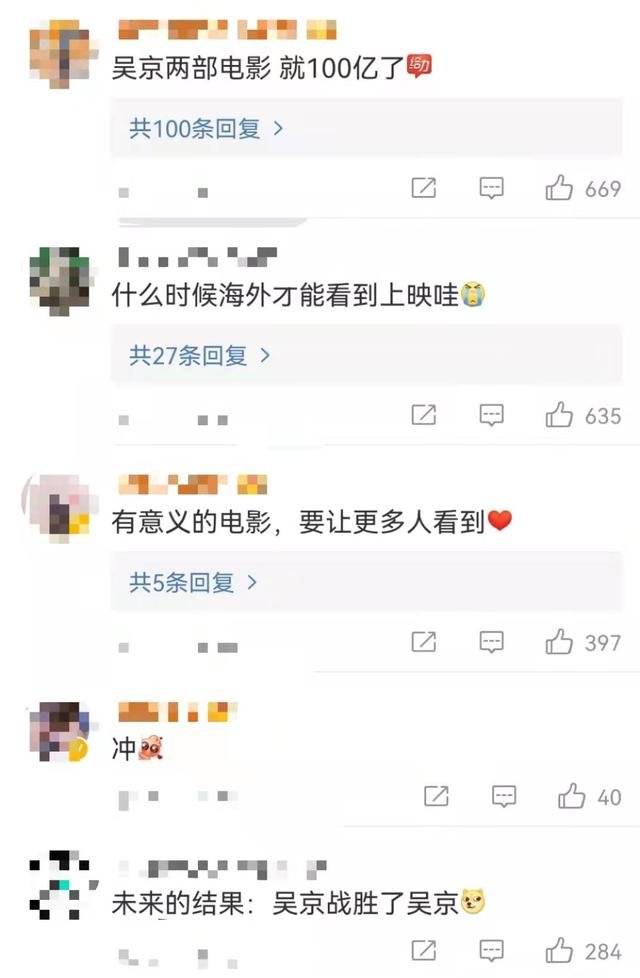The width and height of the screenshot is (640, 978).
Task: Like the comment 吴京战胜了吴京
Action: pos(559,950)
